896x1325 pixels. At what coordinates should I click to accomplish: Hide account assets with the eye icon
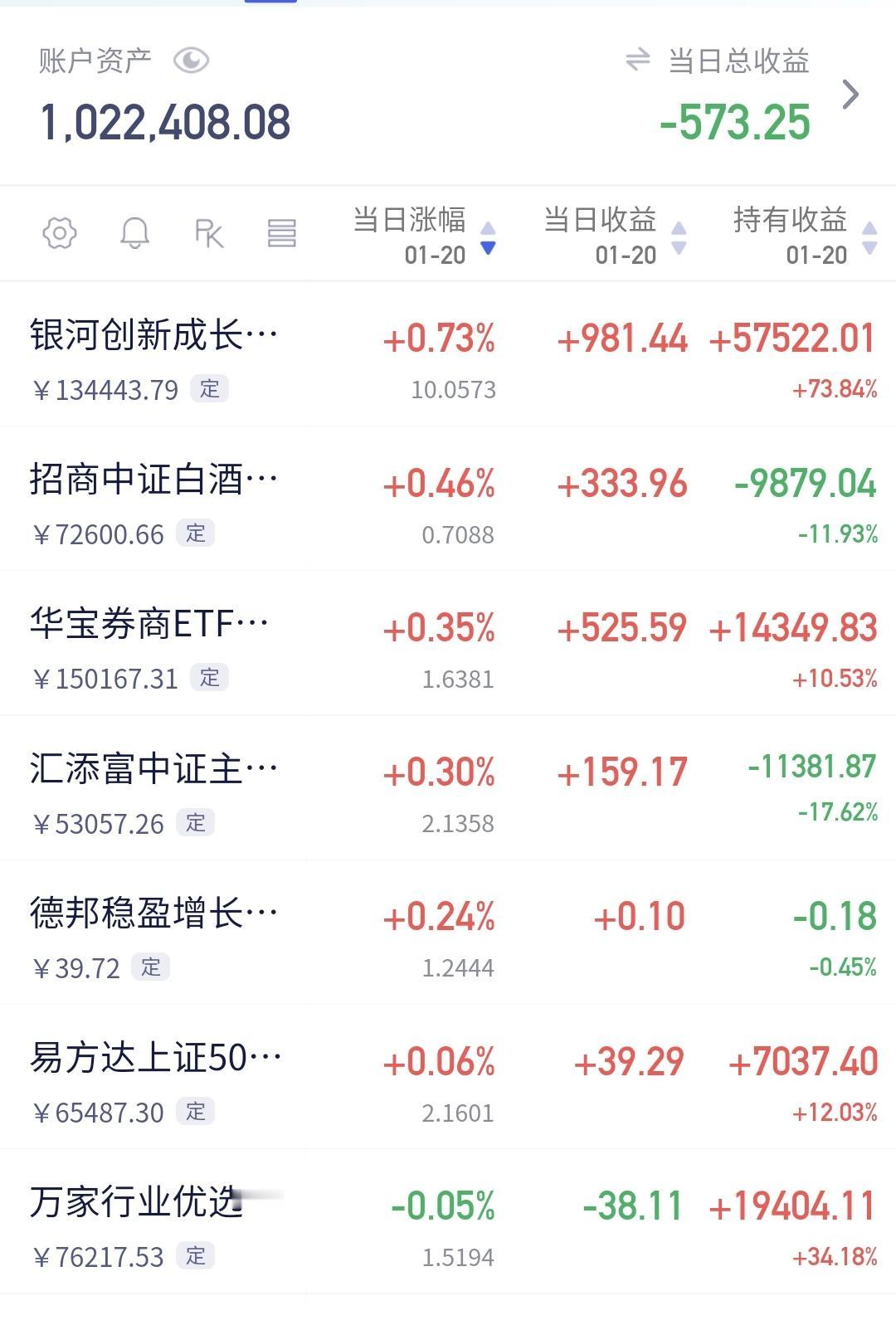tap(191, 61)
